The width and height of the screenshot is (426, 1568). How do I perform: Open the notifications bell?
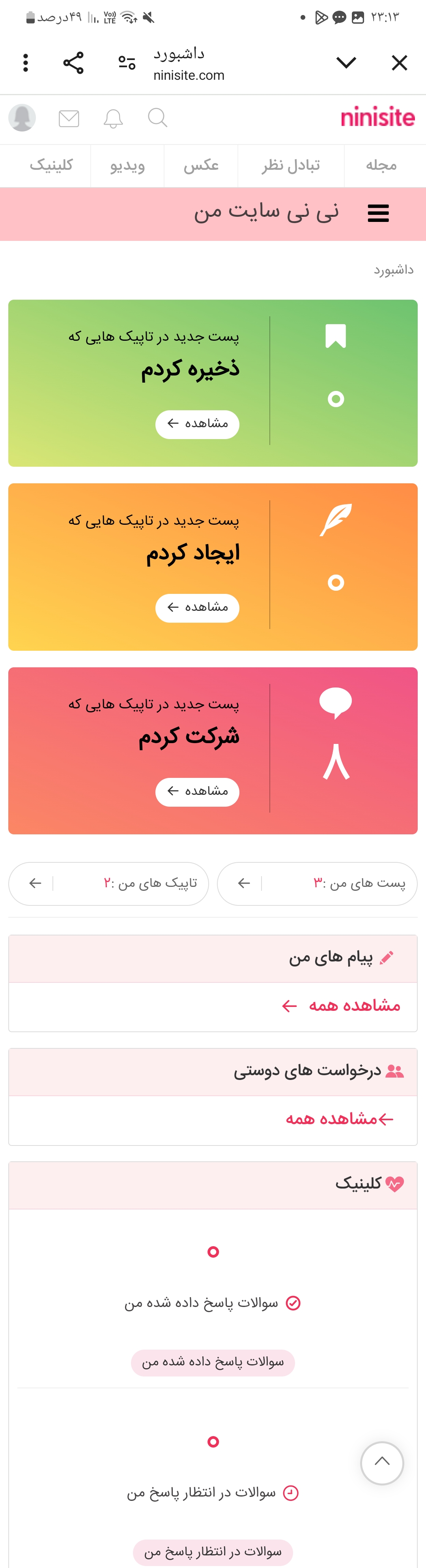coord(113,118)
